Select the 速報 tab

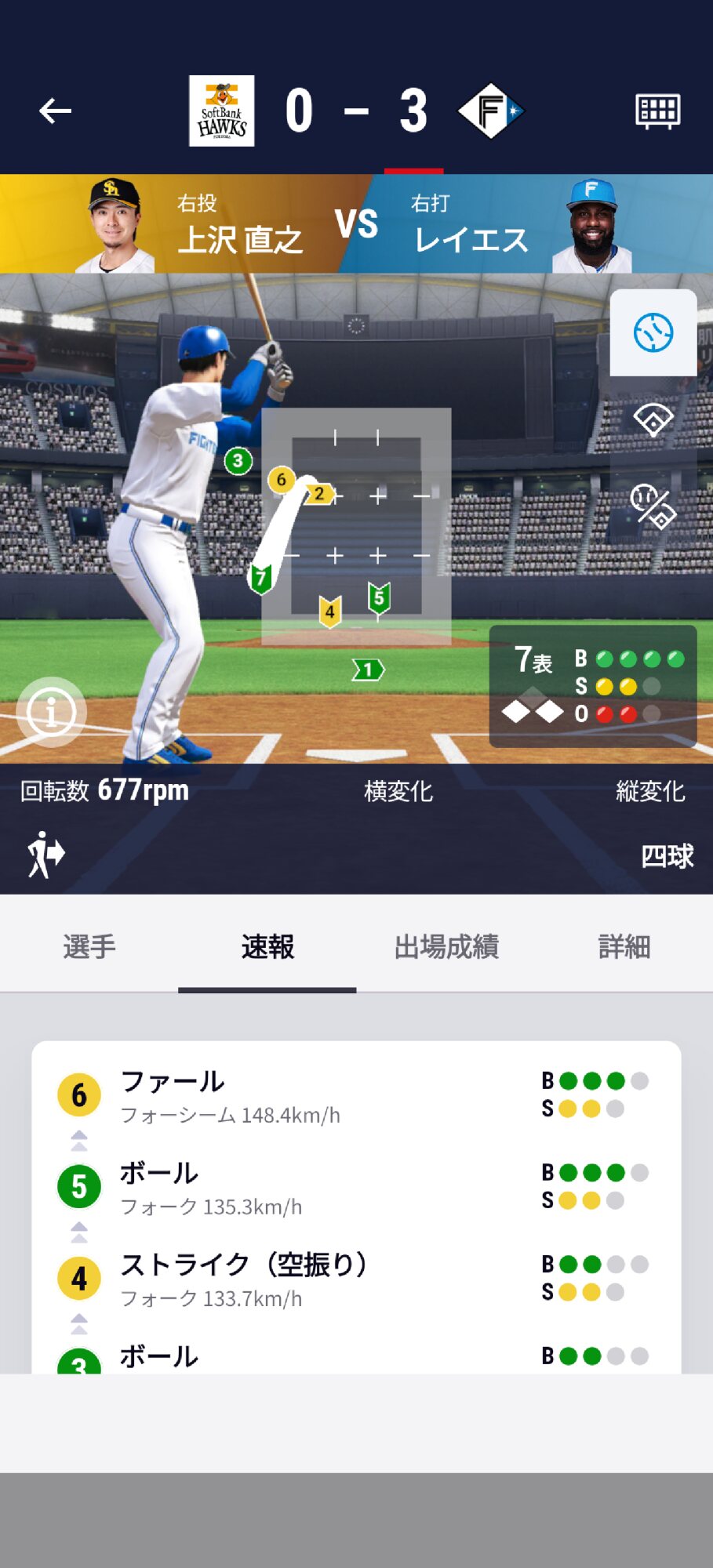(x=267, y=946)
